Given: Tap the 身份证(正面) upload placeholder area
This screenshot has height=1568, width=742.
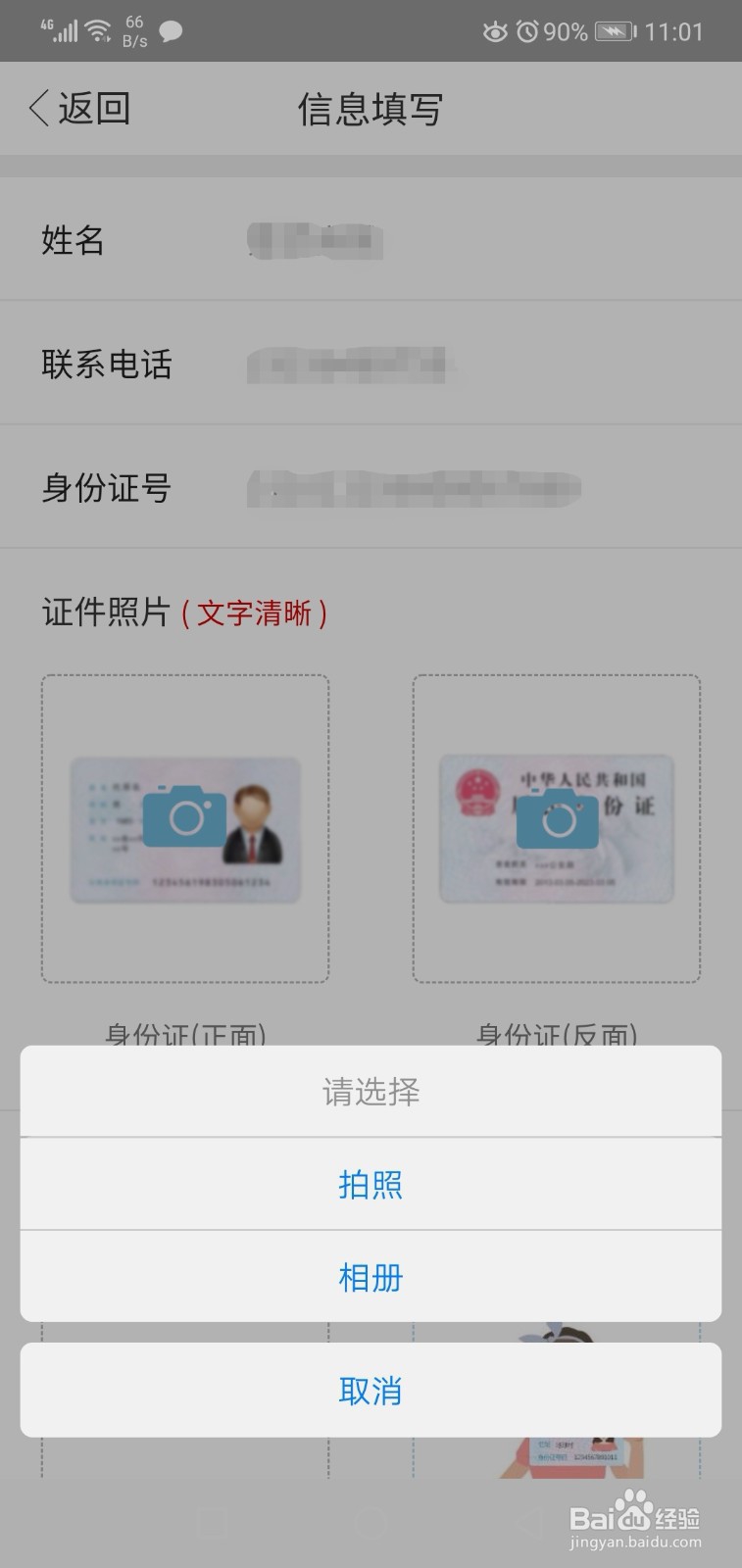Looking at the screenshot, I should coord(184,826).
